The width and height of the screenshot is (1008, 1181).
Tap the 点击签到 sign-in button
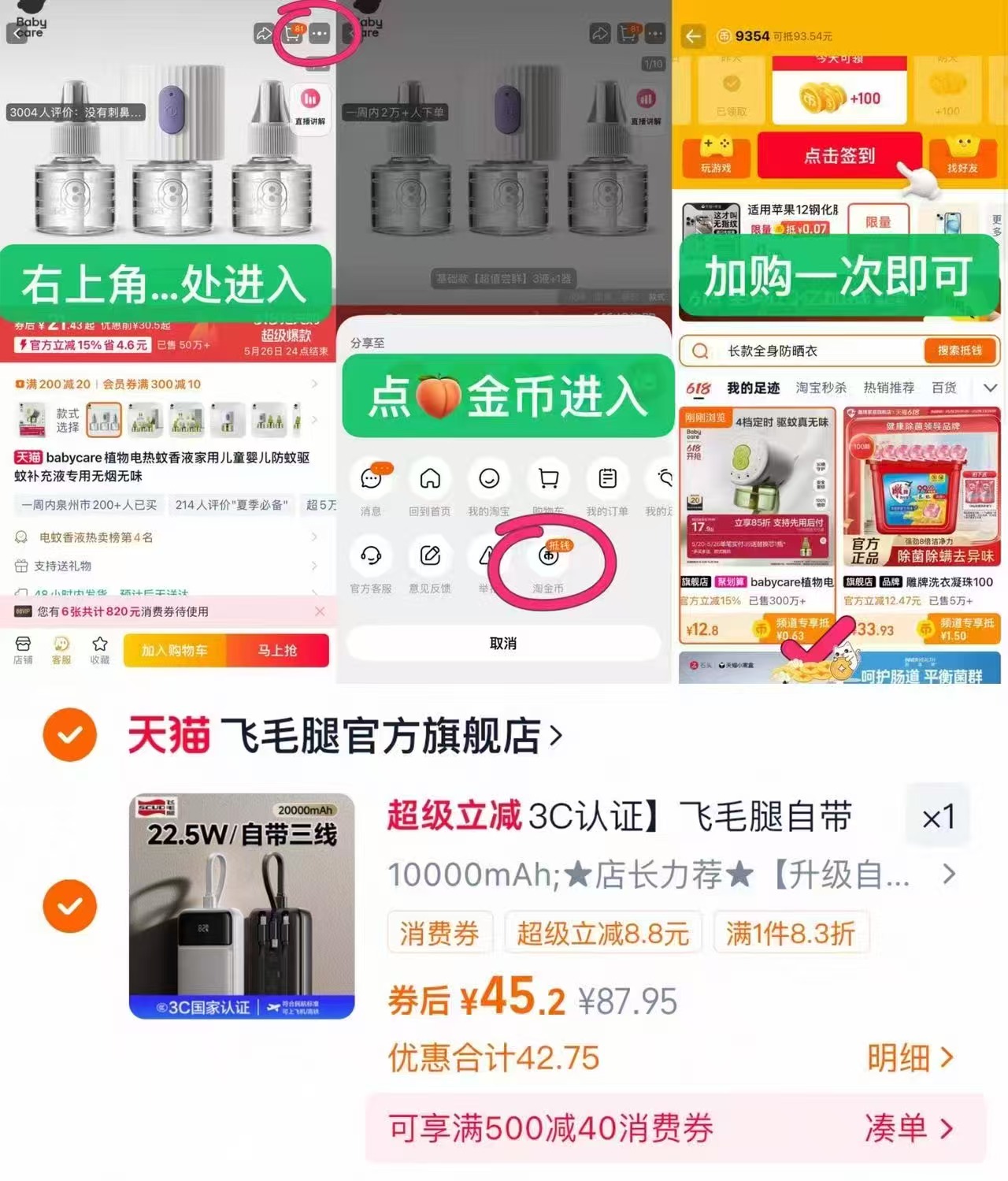click(839, 156)
